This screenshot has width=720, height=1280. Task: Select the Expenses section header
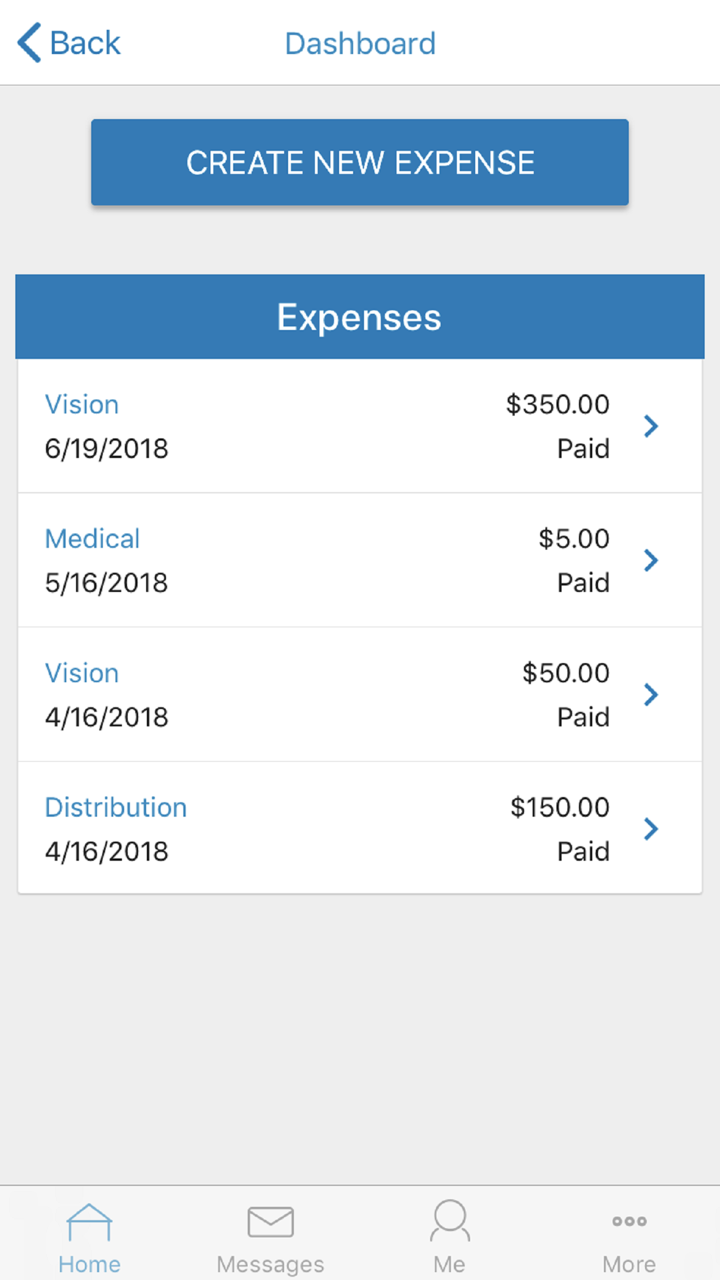pyautogui.click(x=359, y=317)
